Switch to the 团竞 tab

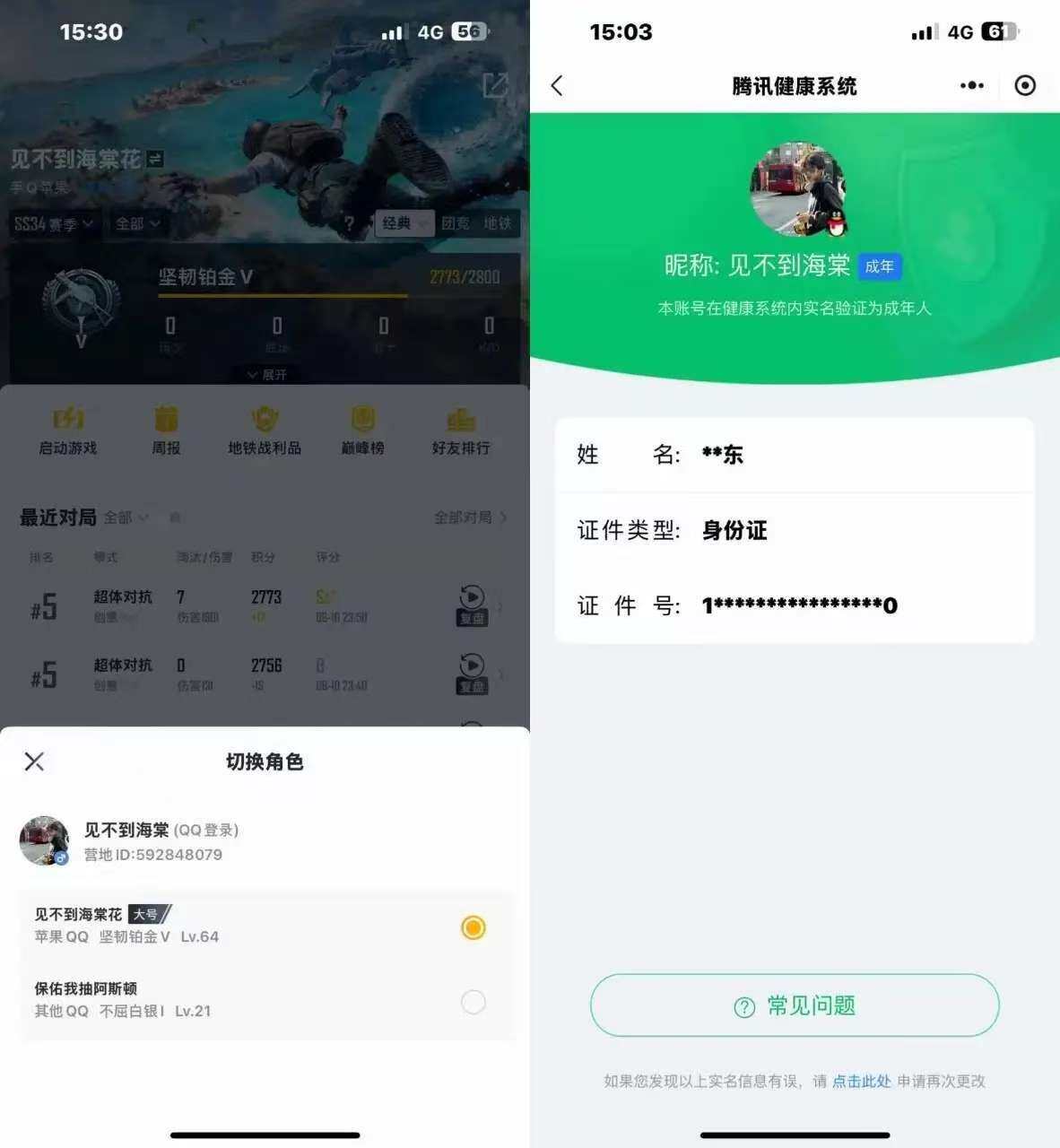point(456,223)
